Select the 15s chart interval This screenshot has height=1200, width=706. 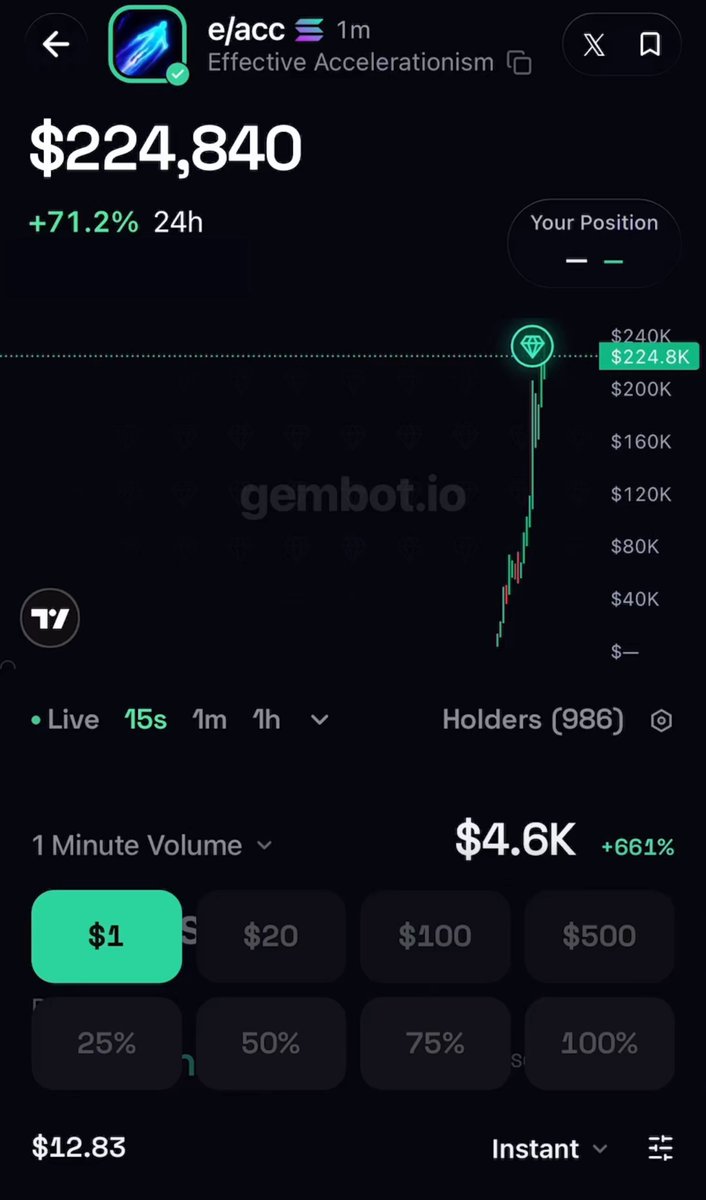146,720
